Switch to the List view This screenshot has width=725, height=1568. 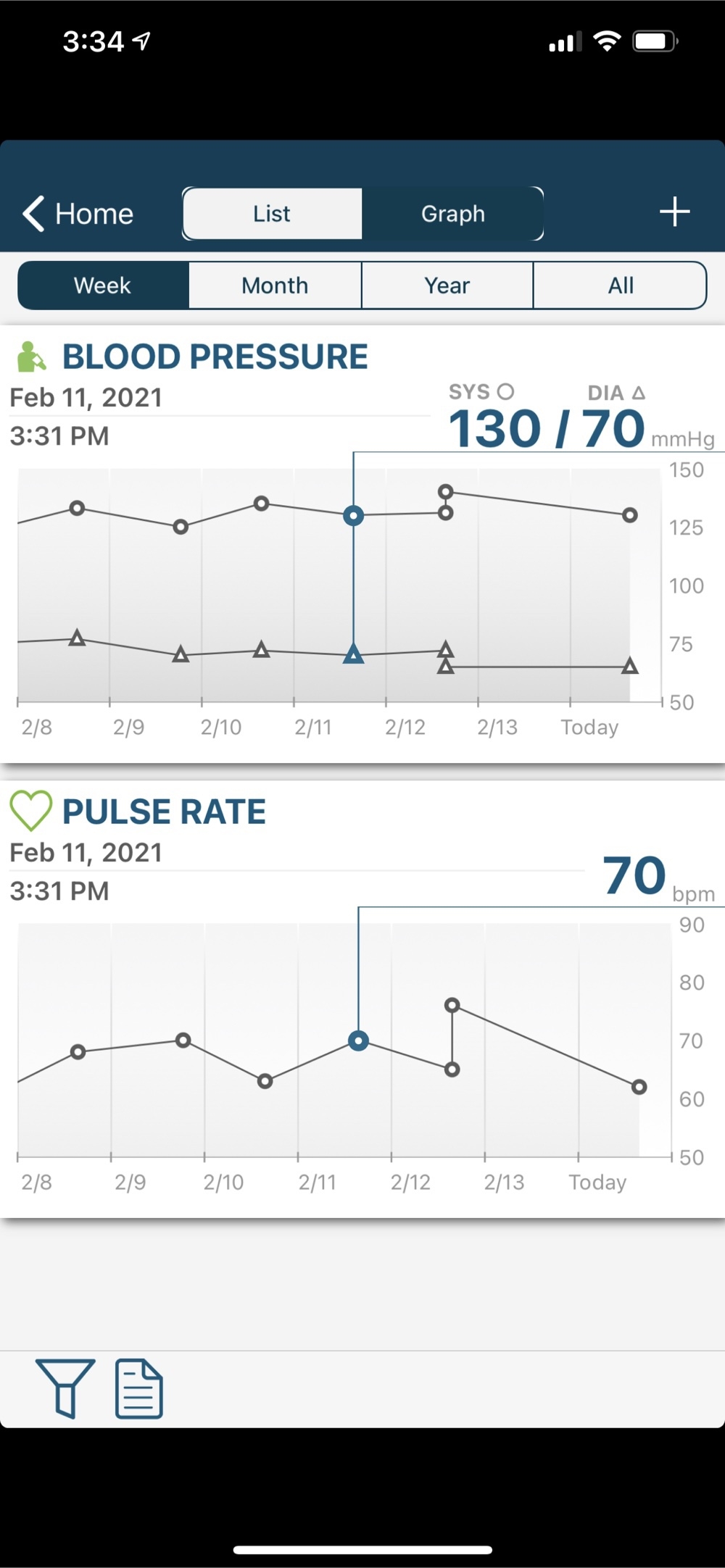pos(272,214)
